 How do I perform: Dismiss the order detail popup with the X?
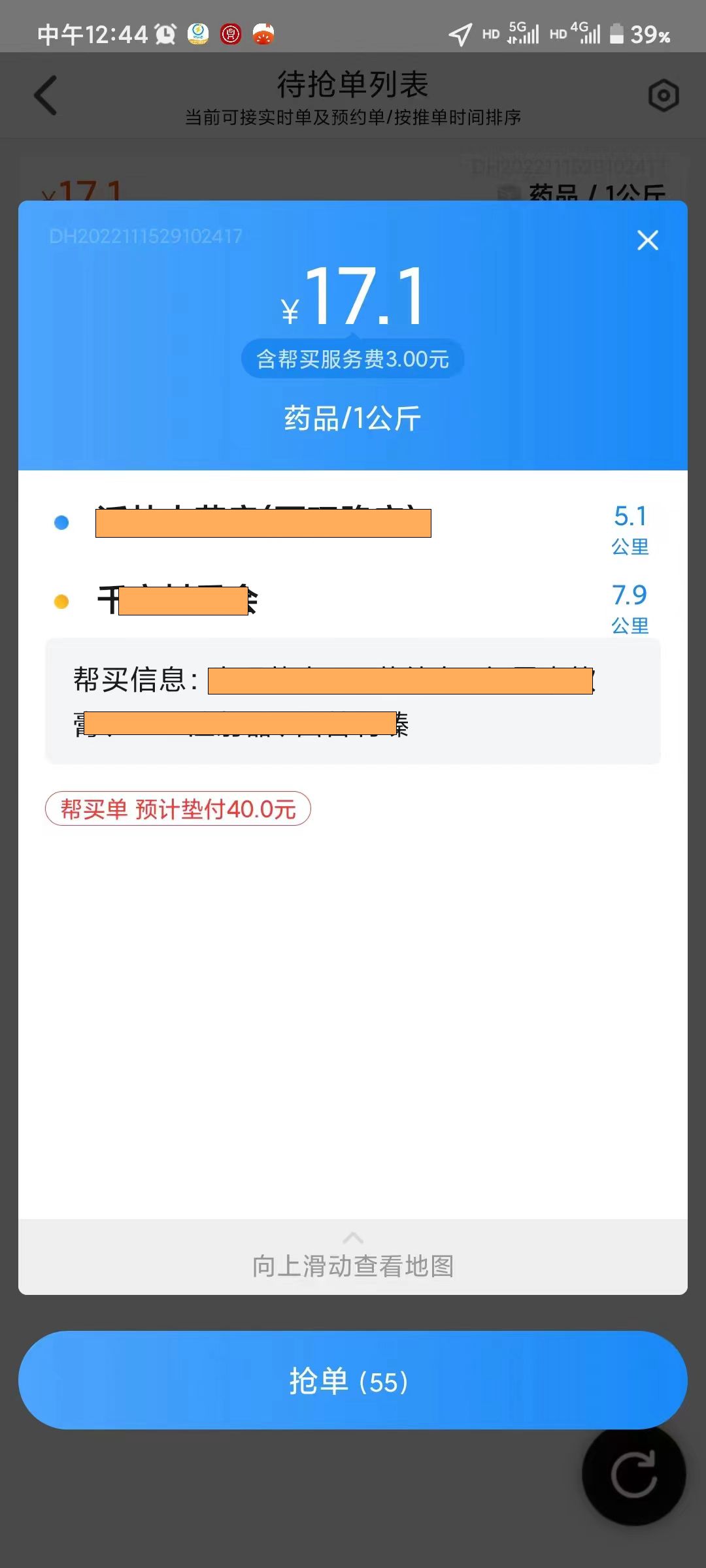coord(648,240)
